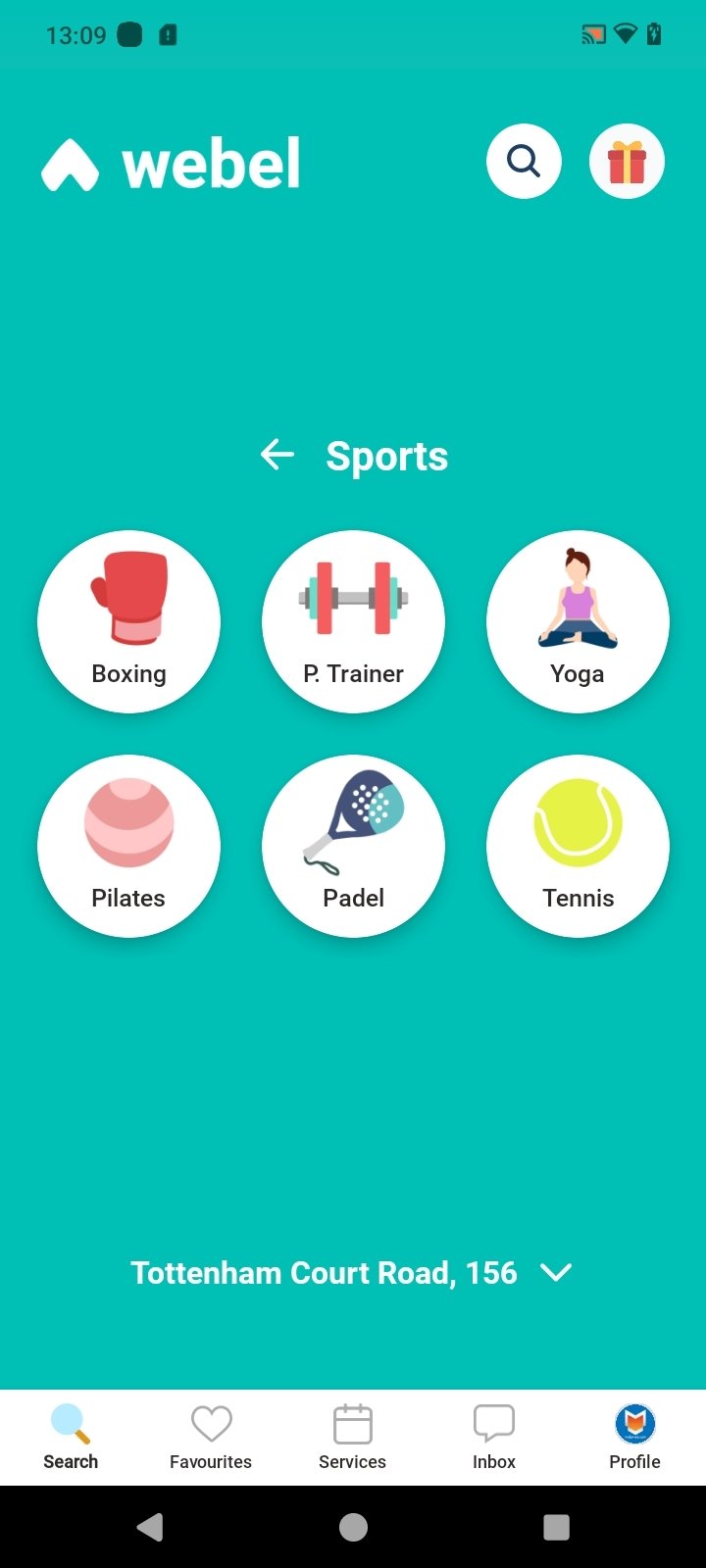706x1568 pixels.
Task: Tap the system home button
Action: 353,1527
